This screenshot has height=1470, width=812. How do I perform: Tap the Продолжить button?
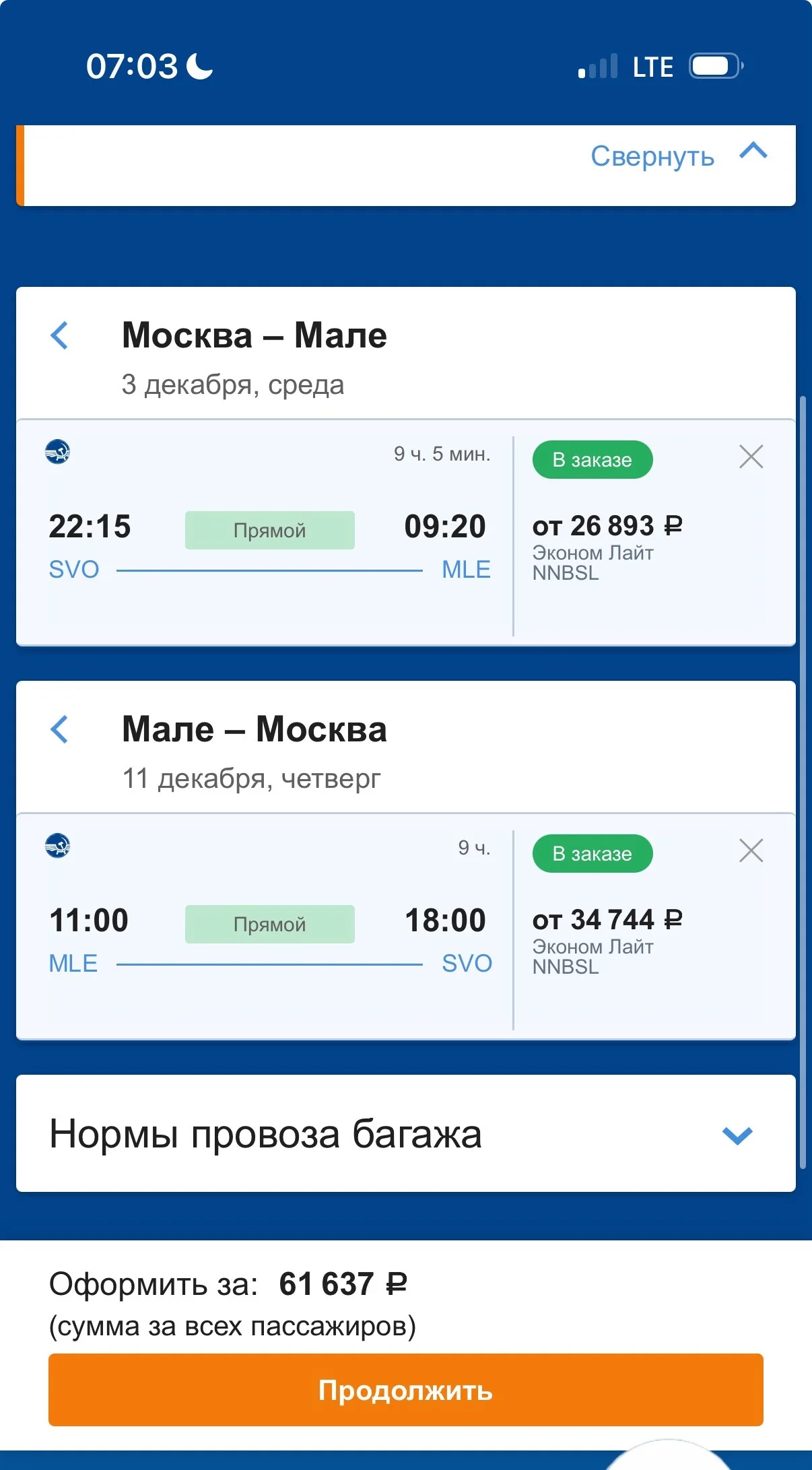point(406,1390)
